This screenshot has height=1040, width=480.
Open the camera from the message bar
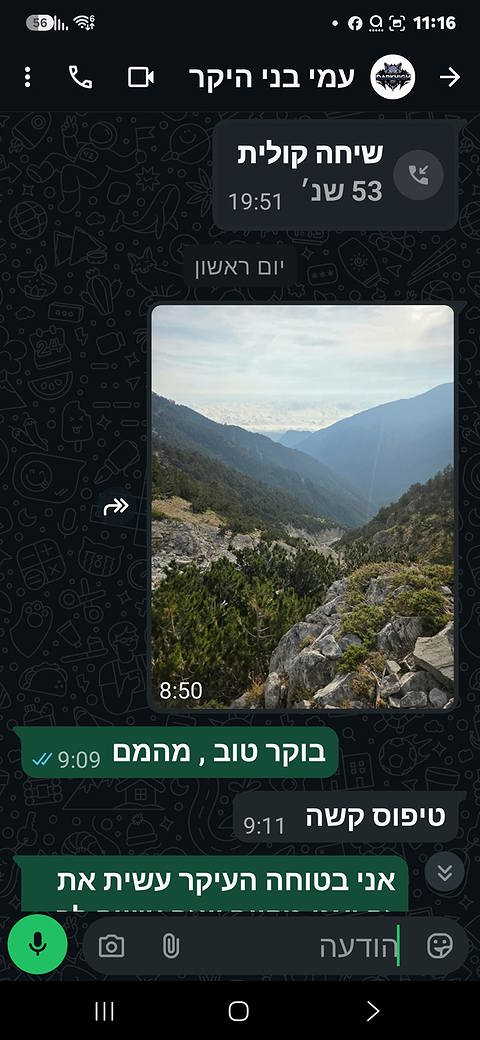click(x=111, y=946)
